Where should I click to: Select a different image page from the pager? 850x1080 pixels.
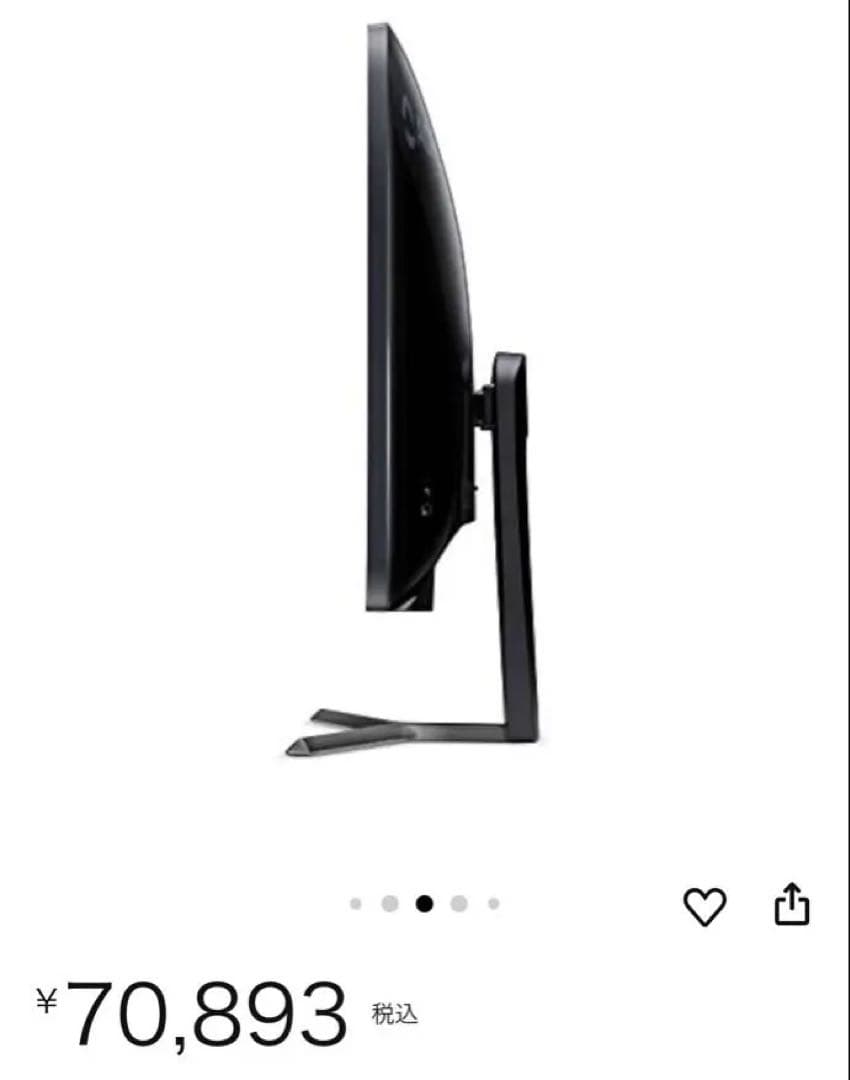[x=458, y=903]
